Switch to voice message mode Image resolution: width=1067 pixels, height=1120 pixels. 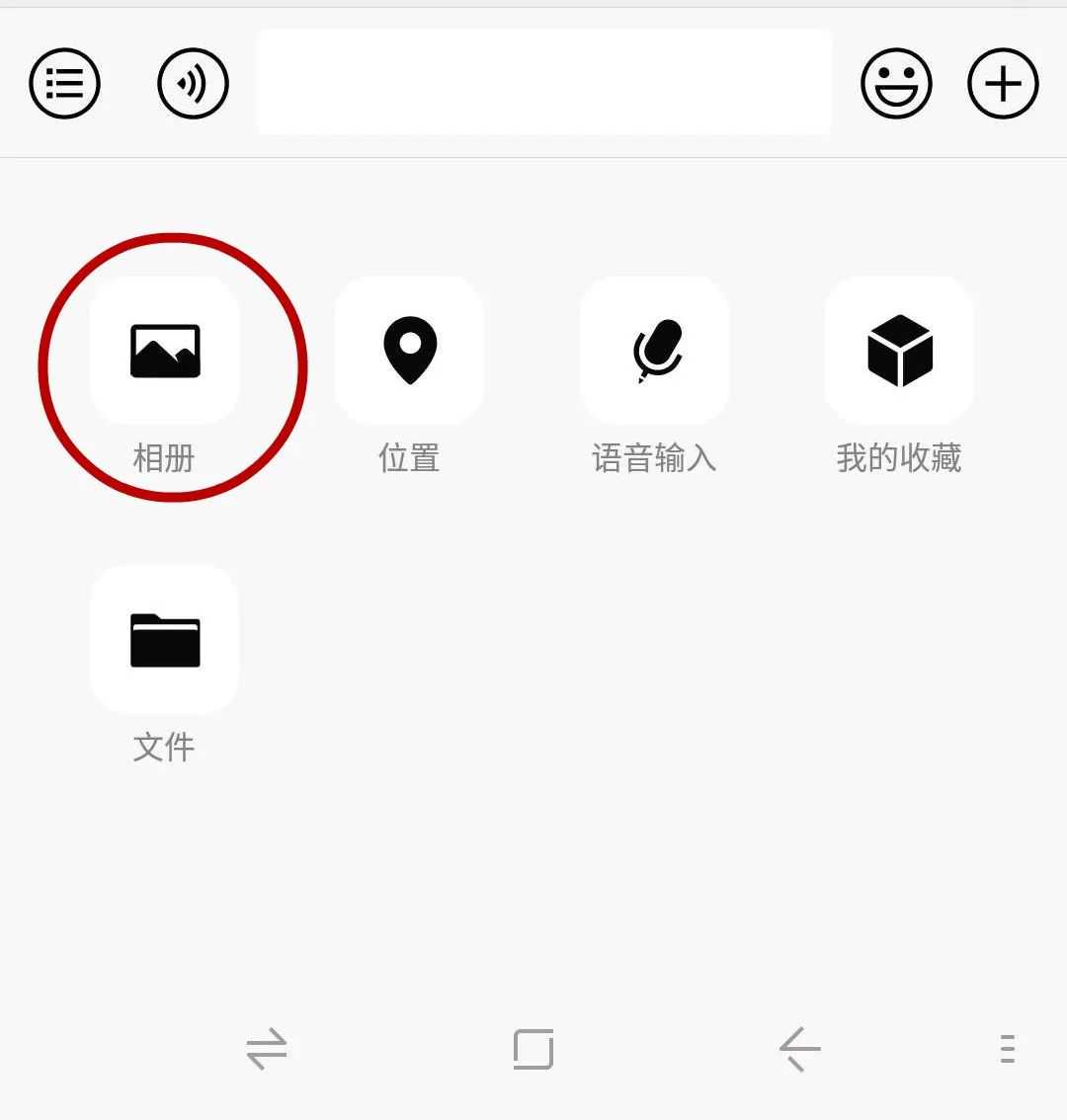(193, 84)
